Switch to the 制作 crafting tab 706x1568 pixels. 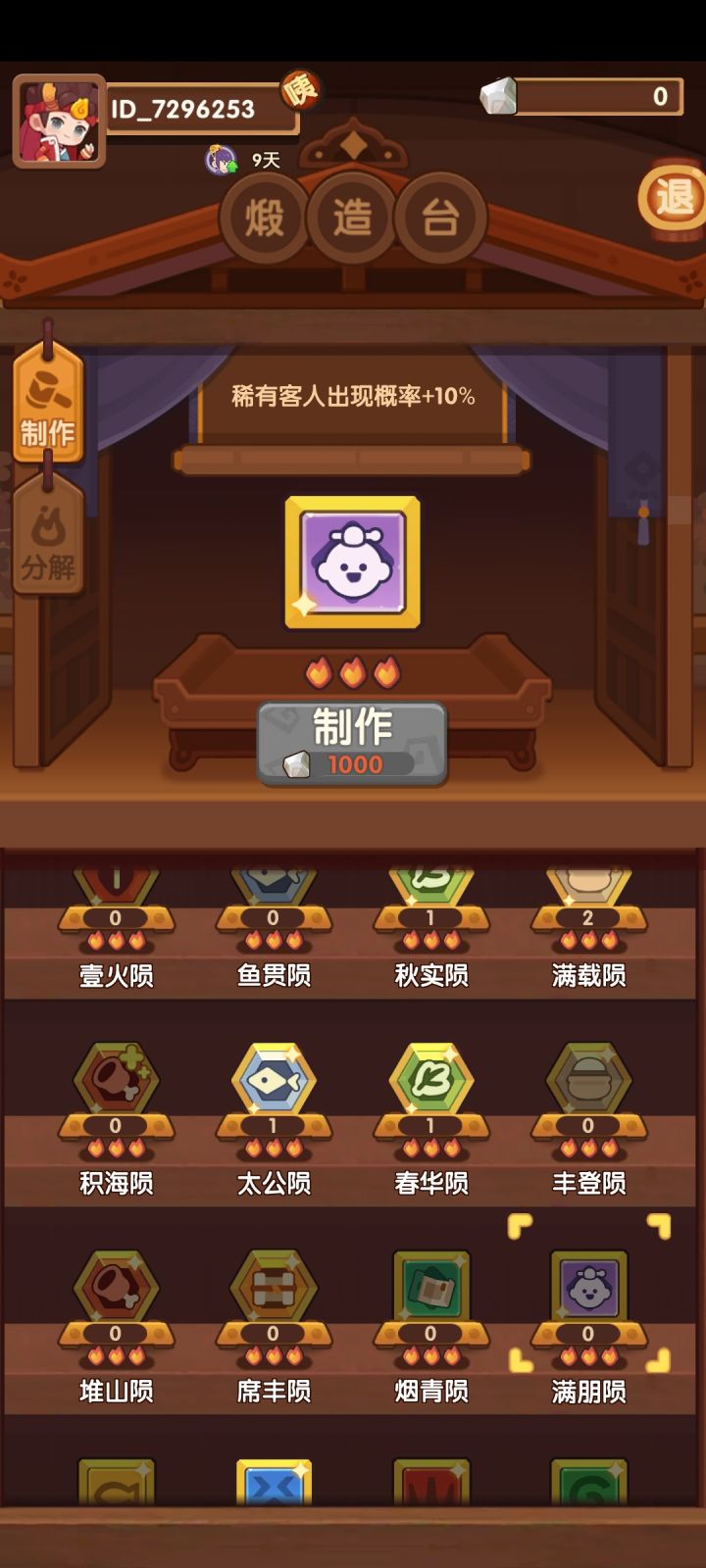49,410
